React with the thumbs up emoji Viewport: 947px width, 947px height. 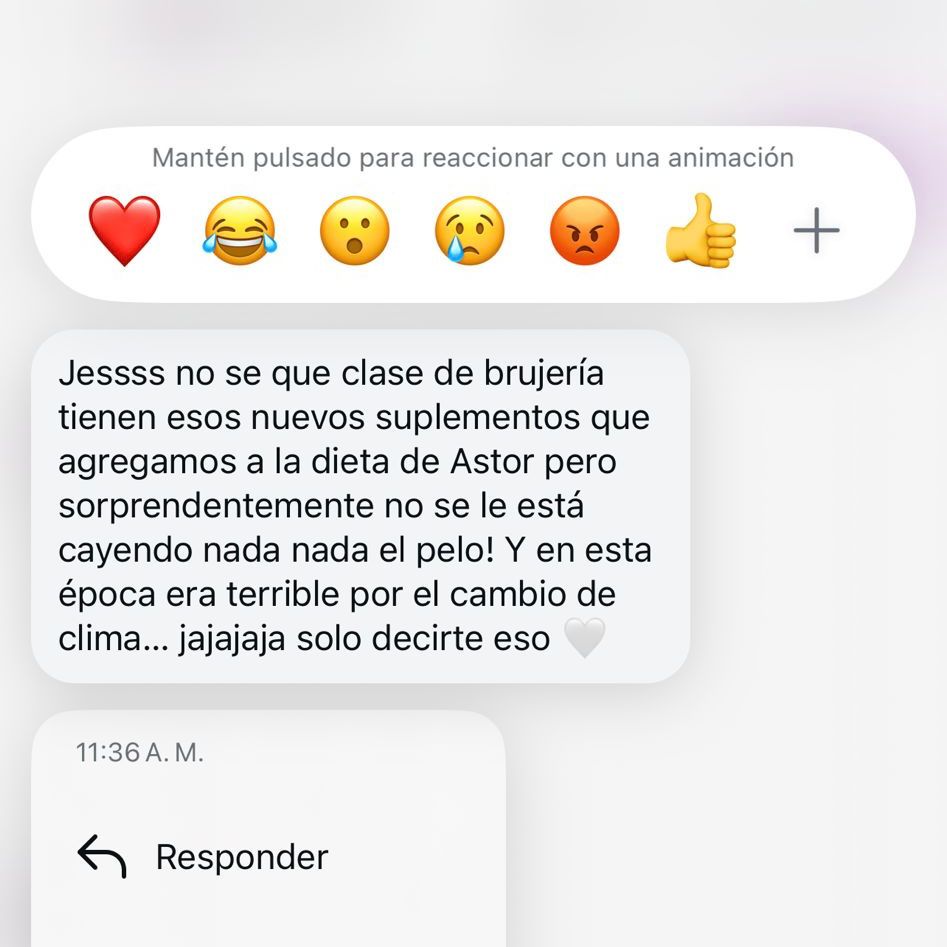700,231
